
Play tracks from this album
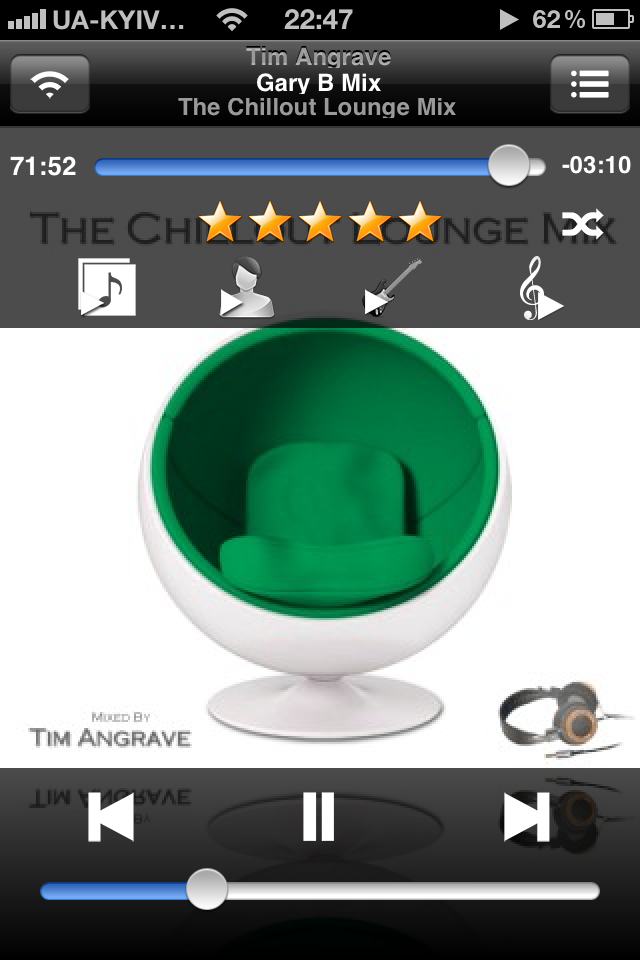(107, 288)
